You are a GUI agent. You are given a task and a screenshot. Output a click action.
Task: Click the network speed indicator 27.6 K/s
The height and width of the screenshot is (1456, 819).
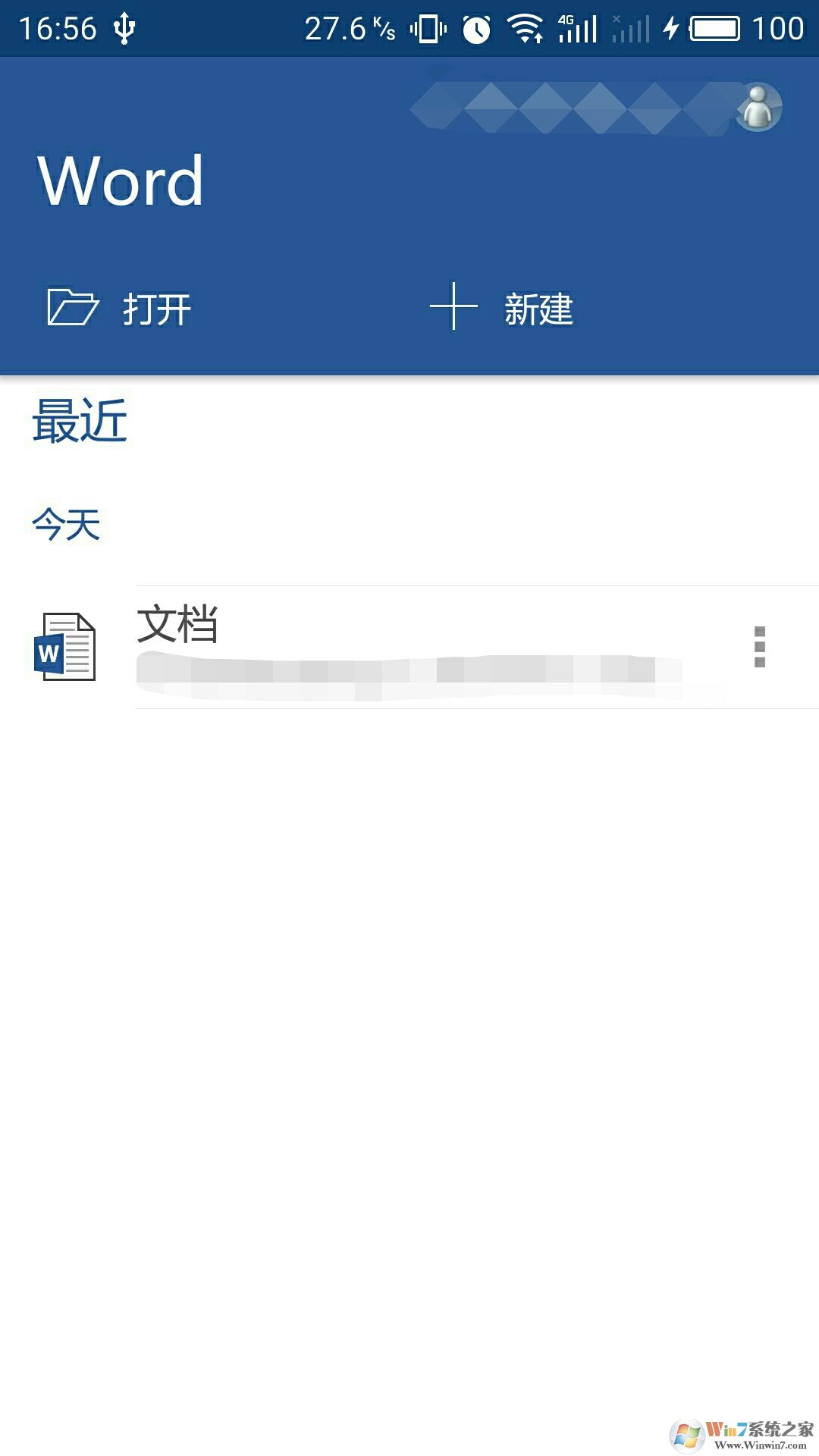349,27
